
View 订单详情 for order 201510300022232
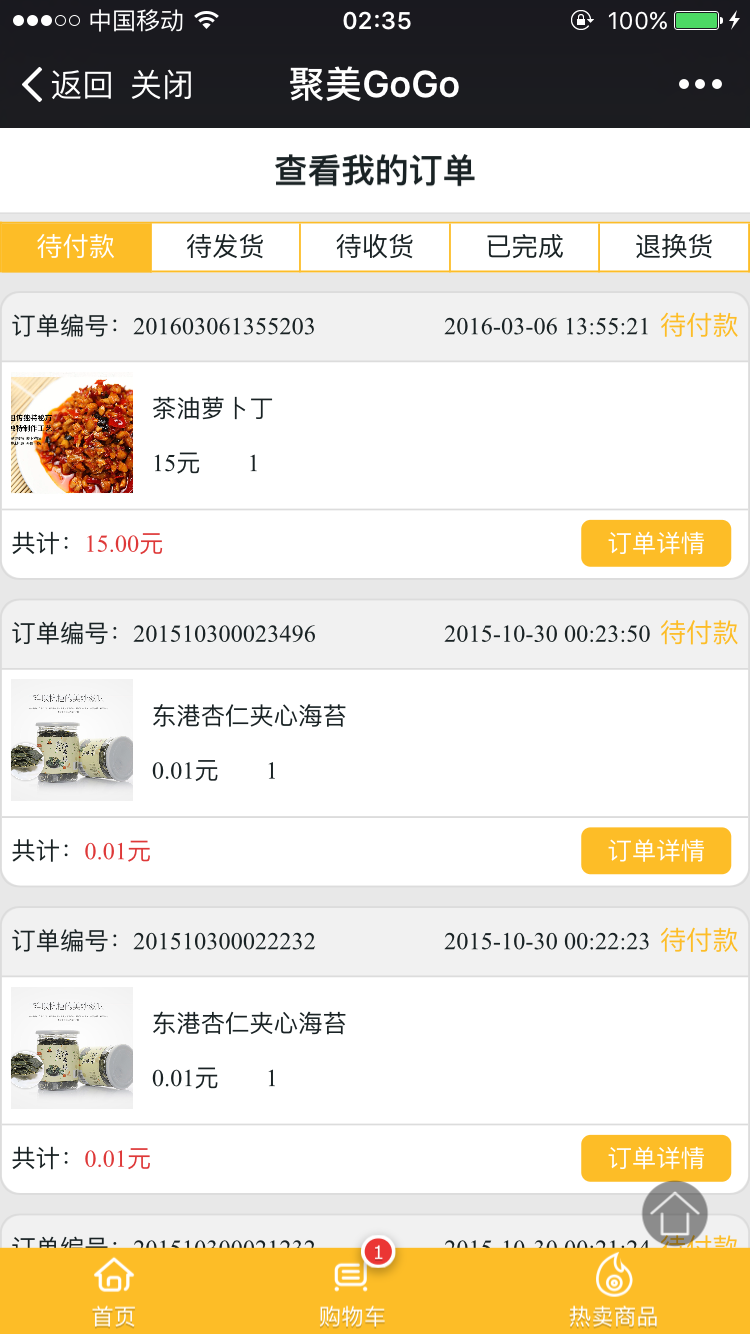tap(656, 1158)
